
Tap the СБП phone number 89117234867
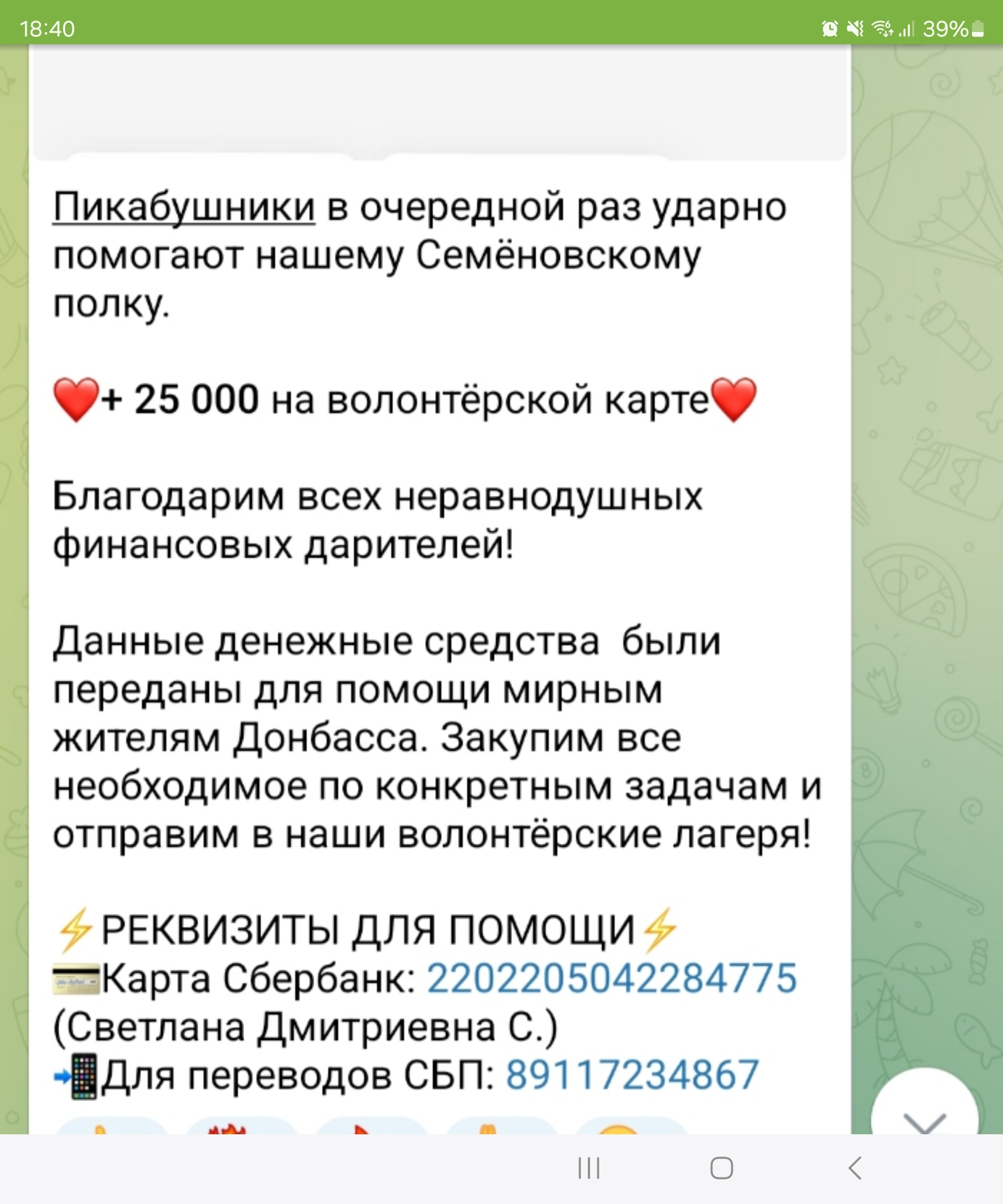(632, 1075)
